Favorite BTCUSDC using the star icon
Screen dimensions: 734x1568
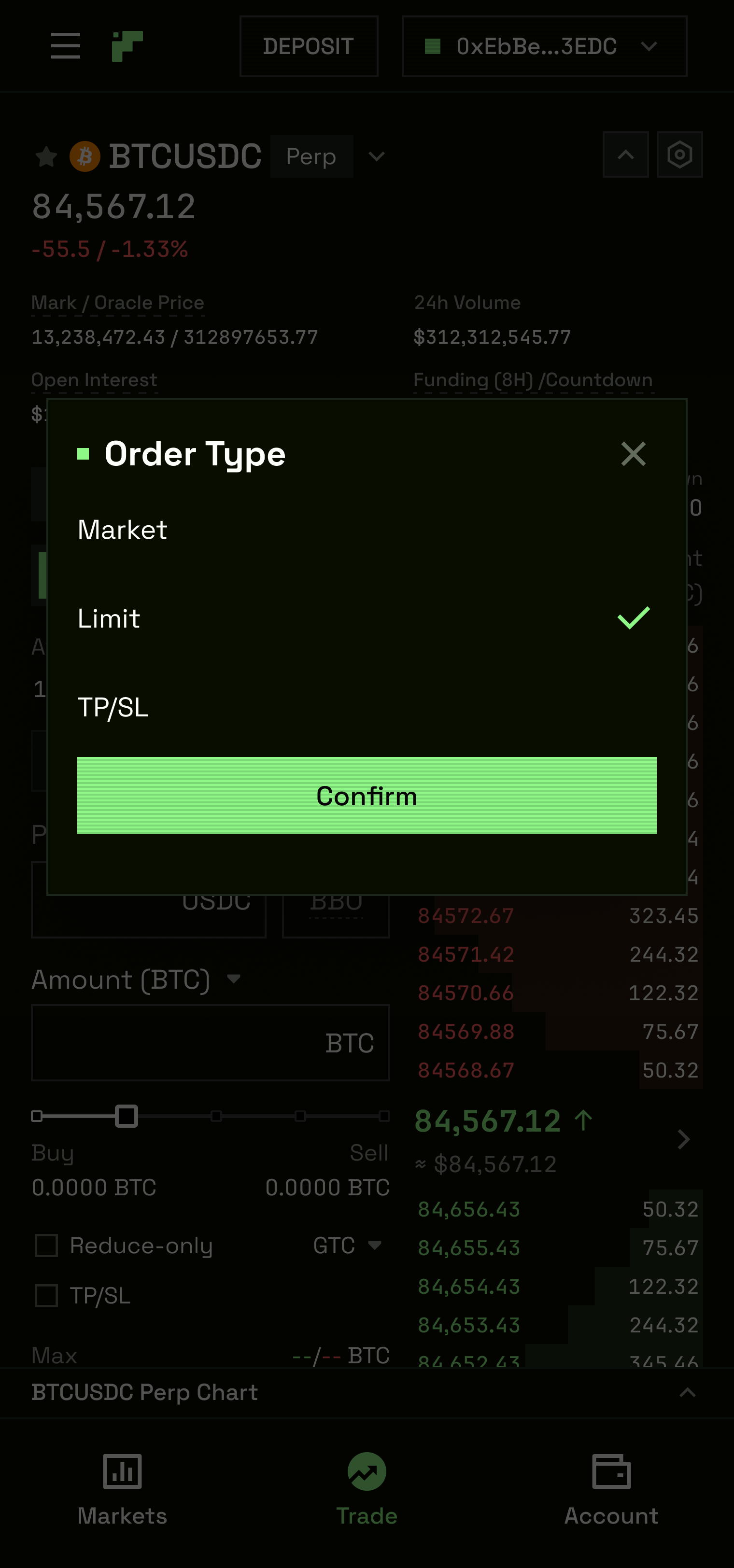pyautogui.click(x=46, y=156)
